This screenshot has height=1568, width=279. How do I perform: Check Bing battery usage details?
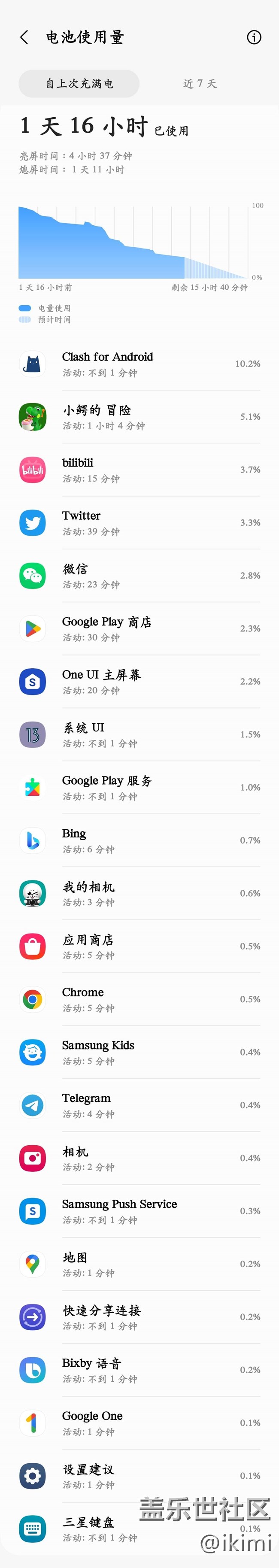click(139, 840)
